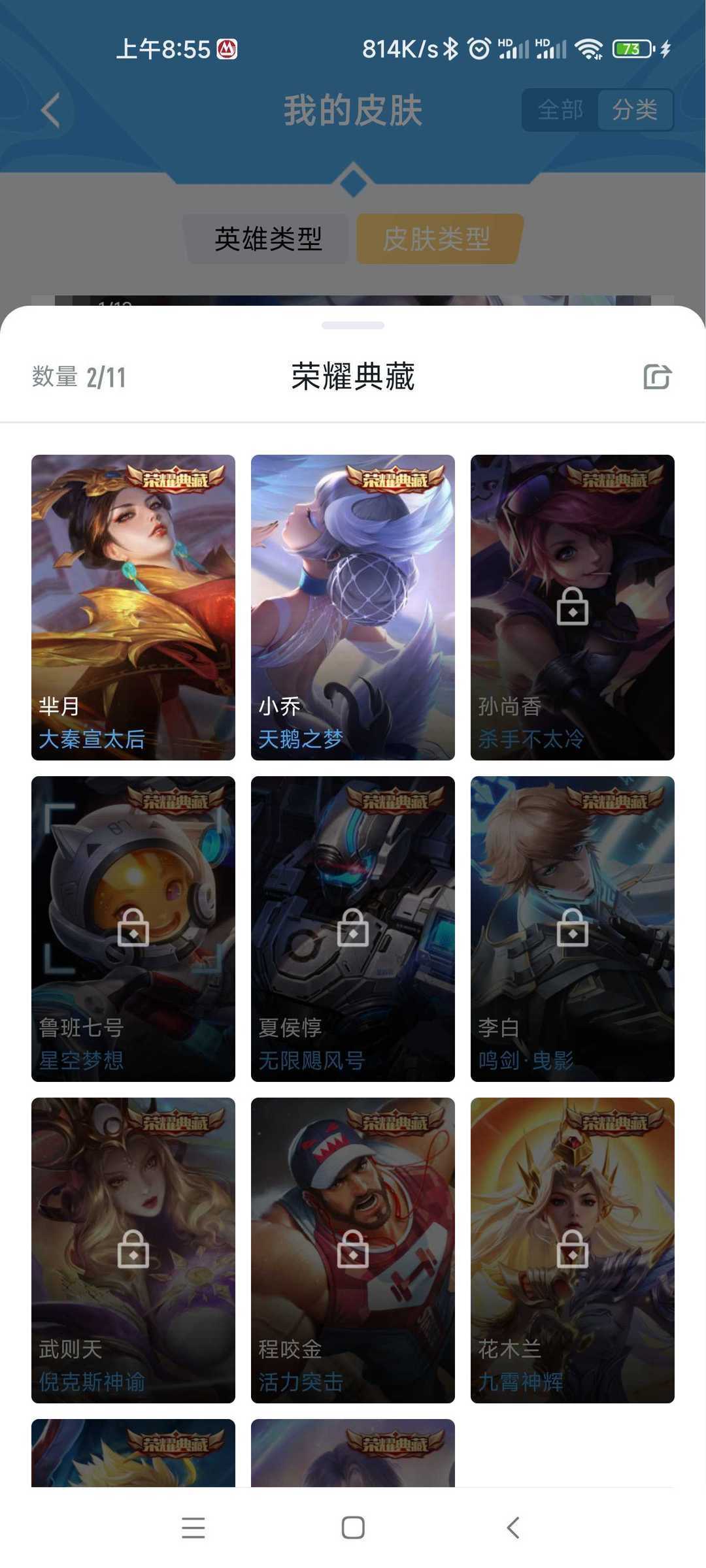Go back using the top-left arrow
This screenshot has width=706, height=1568.
(50, 110)
